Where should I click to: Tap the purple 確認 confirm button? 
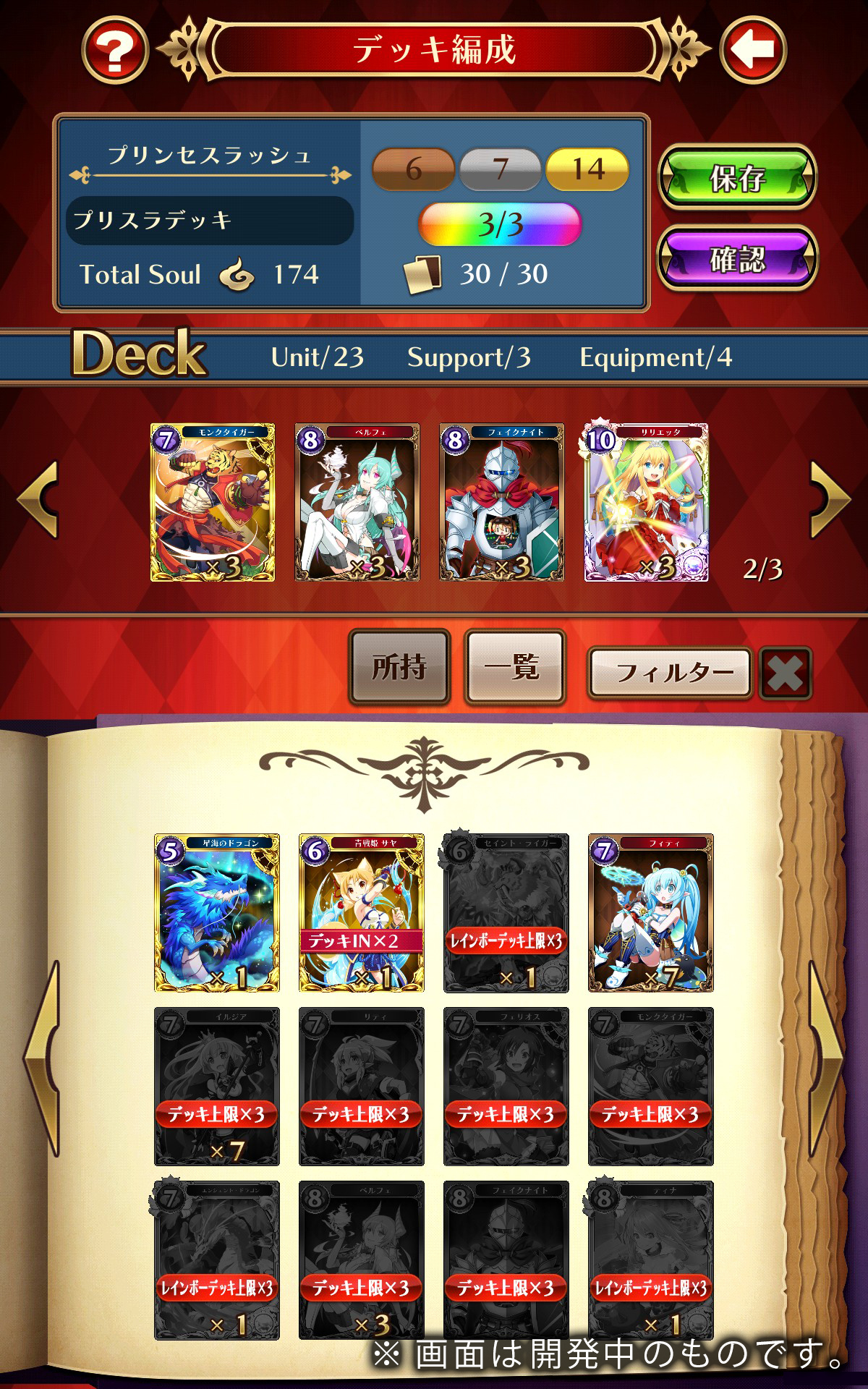pyautogui.click(x=737, y=259)
